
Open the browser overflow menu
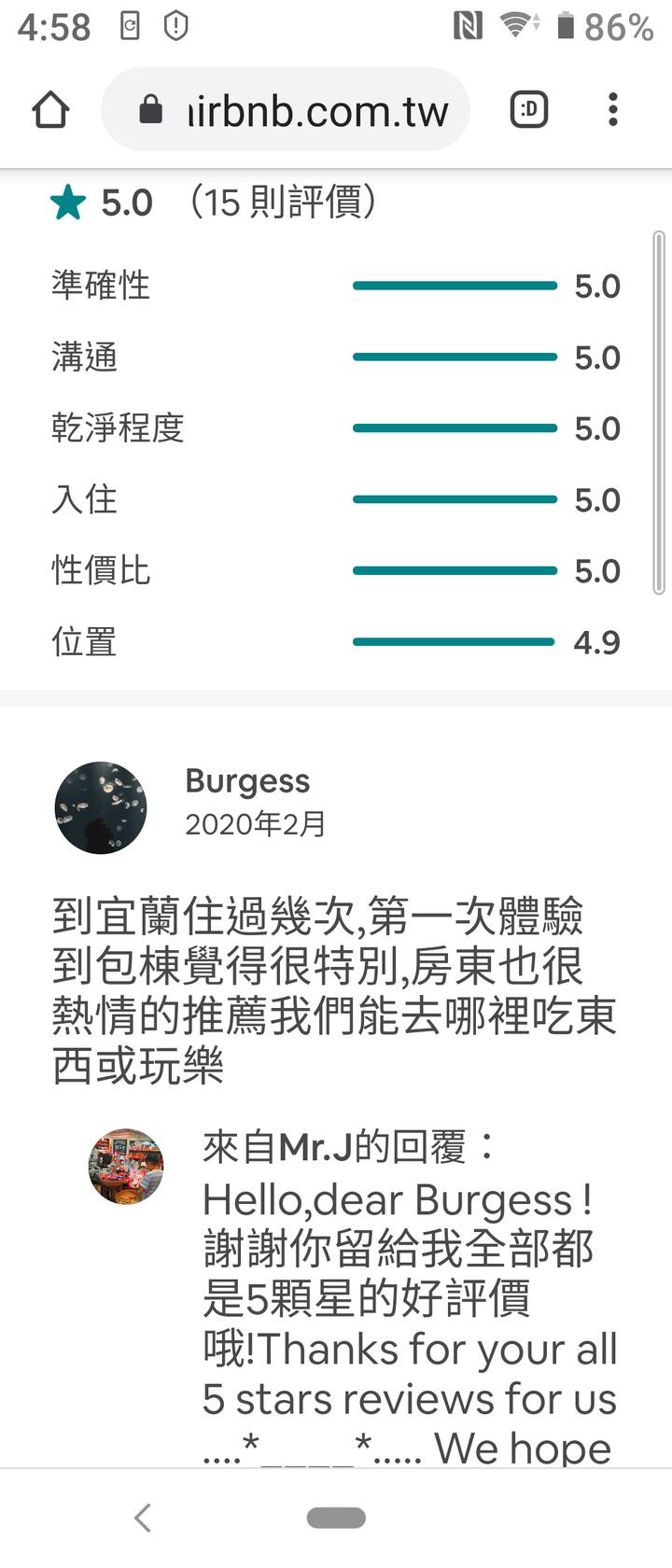(x=612, y=110)
